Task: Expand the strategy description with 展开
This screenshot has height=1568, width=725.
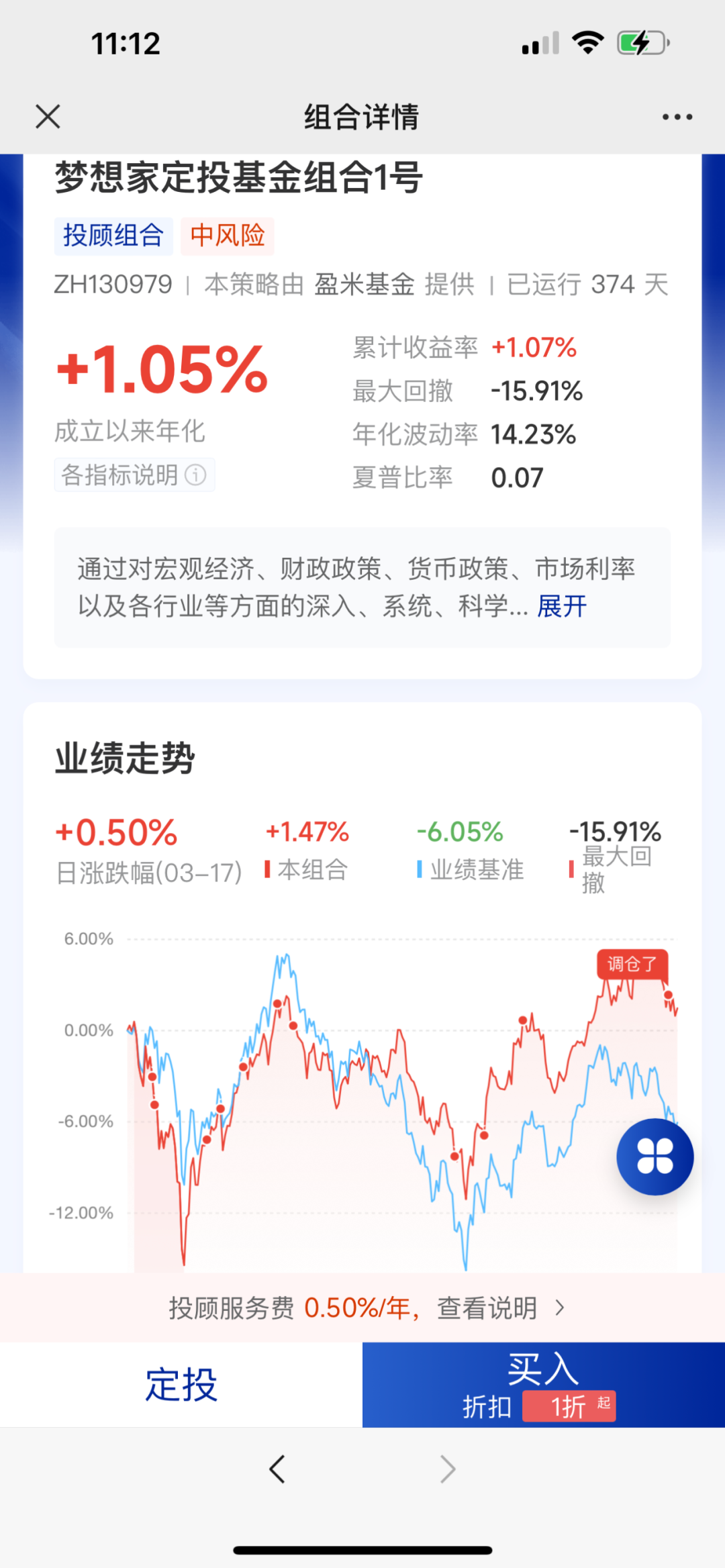Action: click(562, 606)
